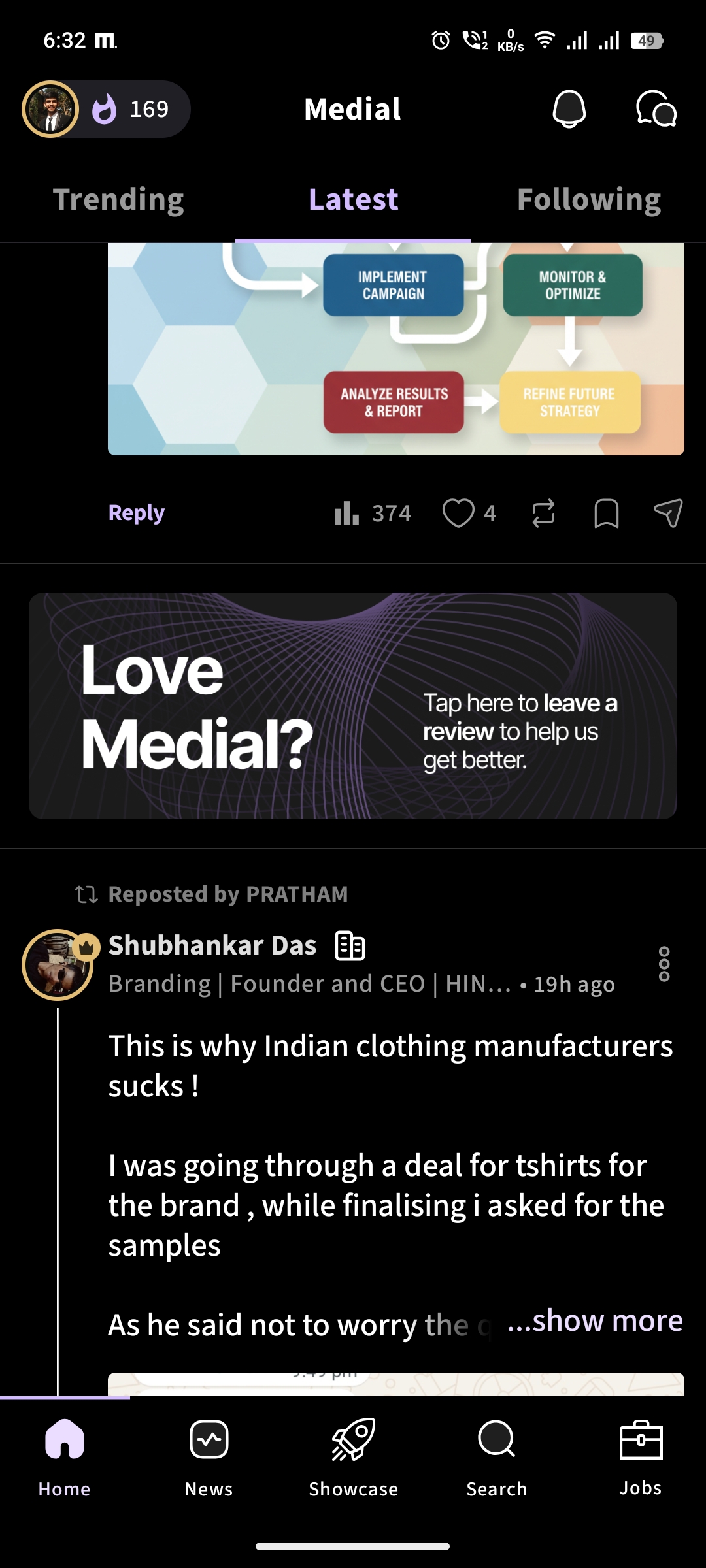Screen dimensions: 706x1568
Task: Like the post with 4 likes
Action: [x=458, y=513]
